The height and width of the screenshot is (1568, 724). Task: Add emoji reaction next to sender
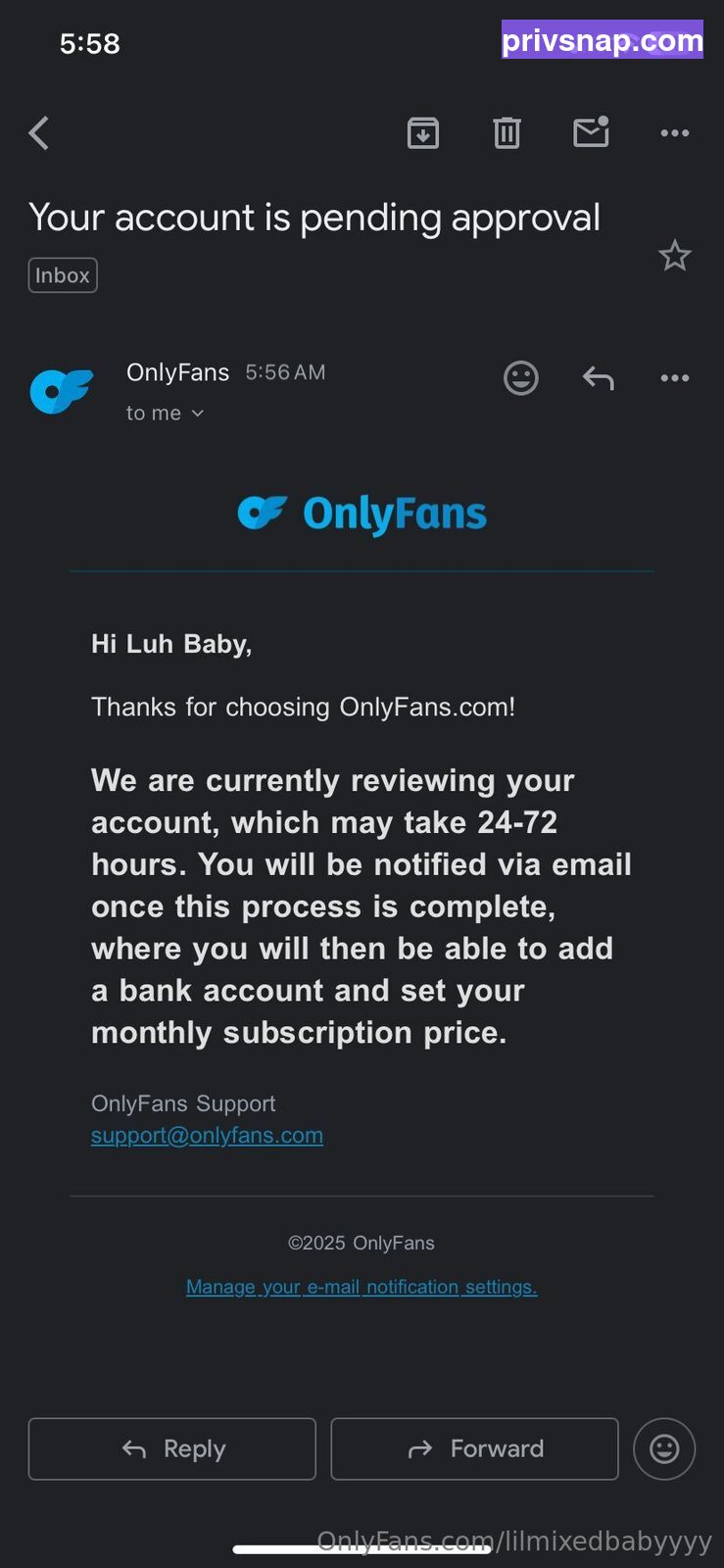521,377
